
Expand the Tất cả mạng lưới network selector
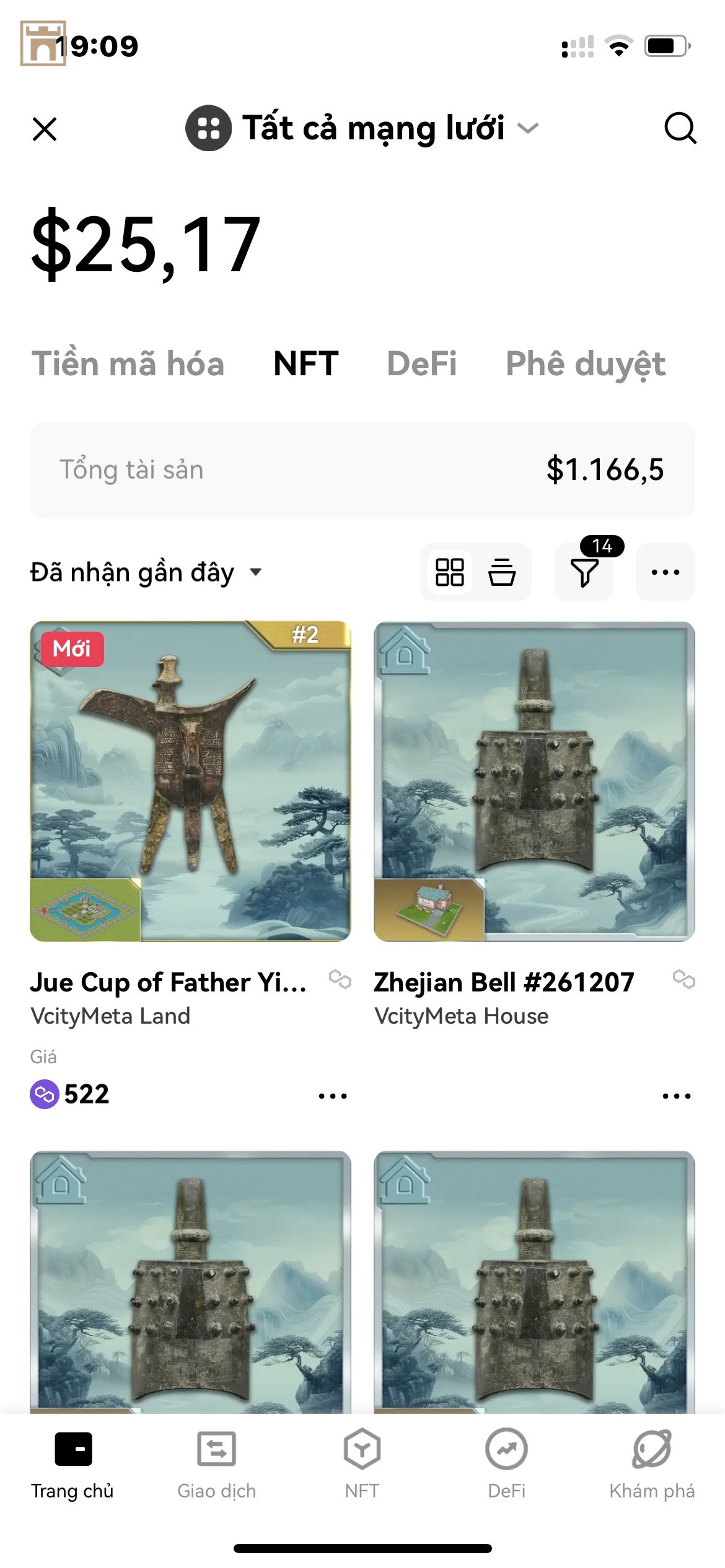(x=363, y=128)
